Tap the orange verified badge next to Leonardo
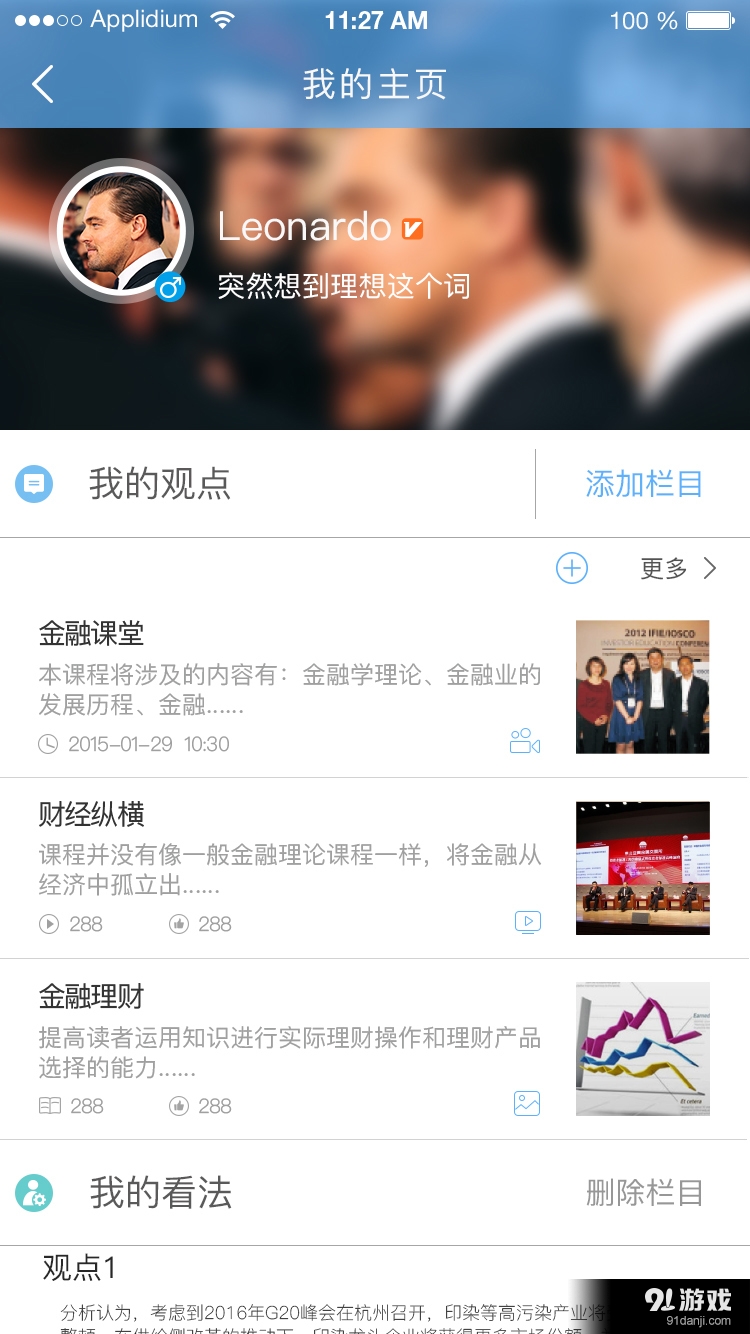The height and width of the screenshot is (1334, 750). click(x=410, y=228)
